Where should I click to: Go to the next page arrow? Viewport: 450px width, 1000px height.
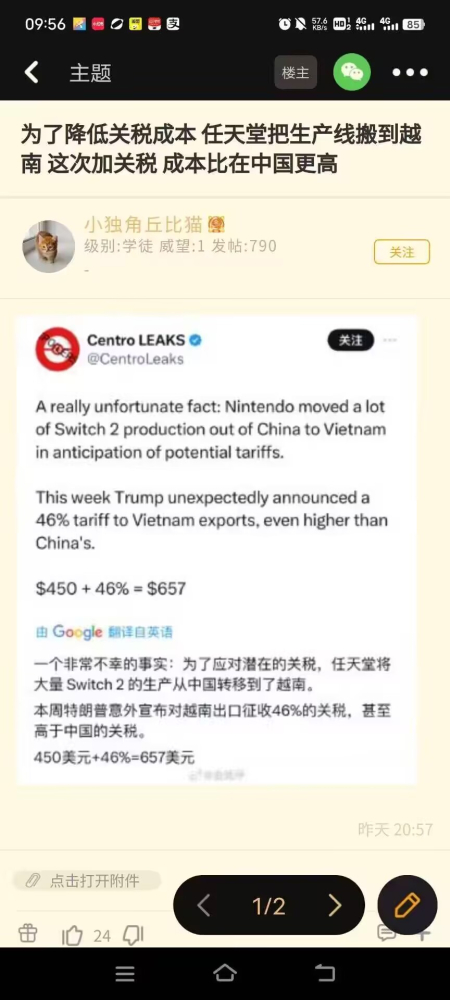pyautogui.click(x=335, y=906)
